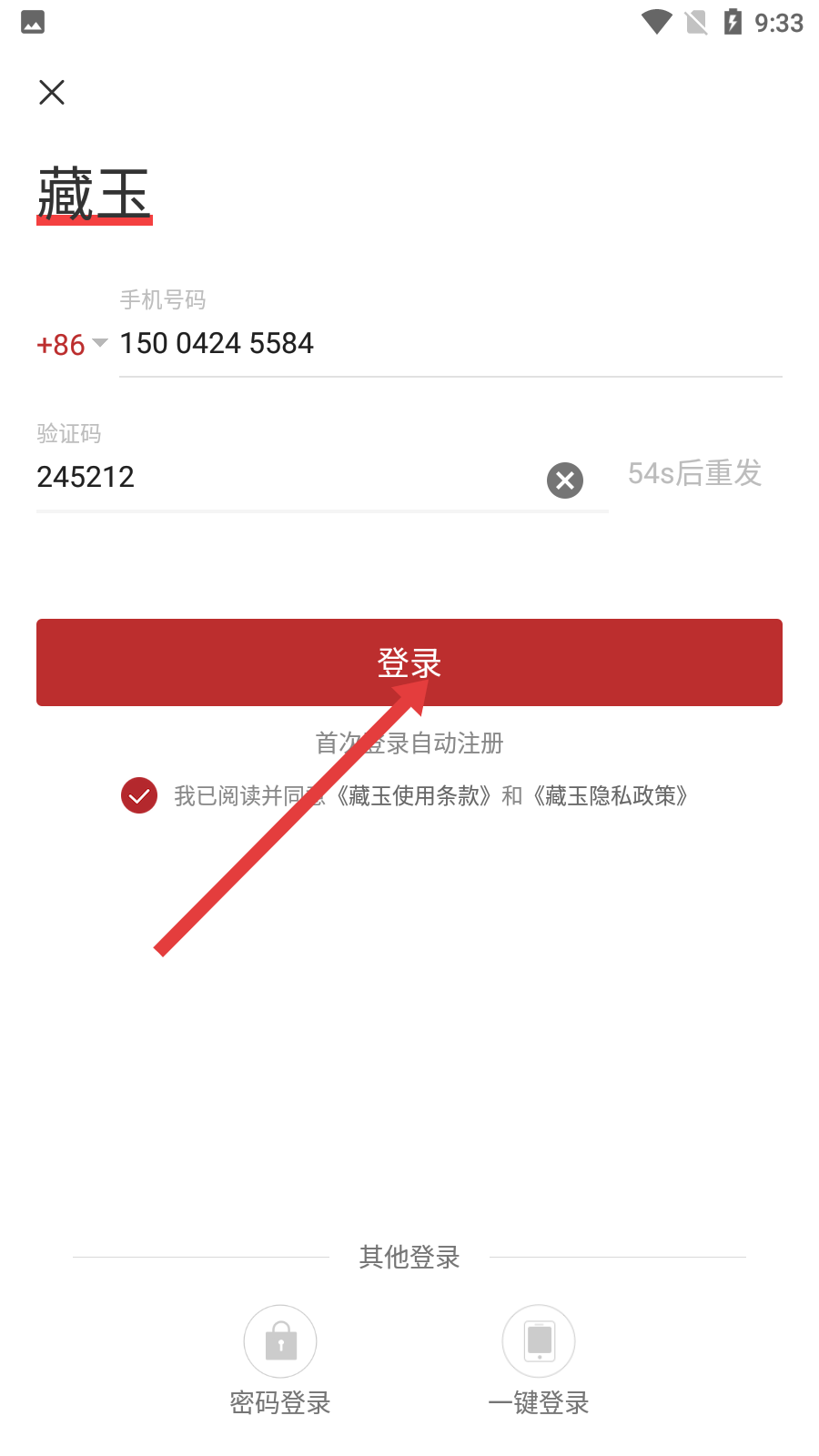
Task: Tap the verification code field
Action: point(273,477)
